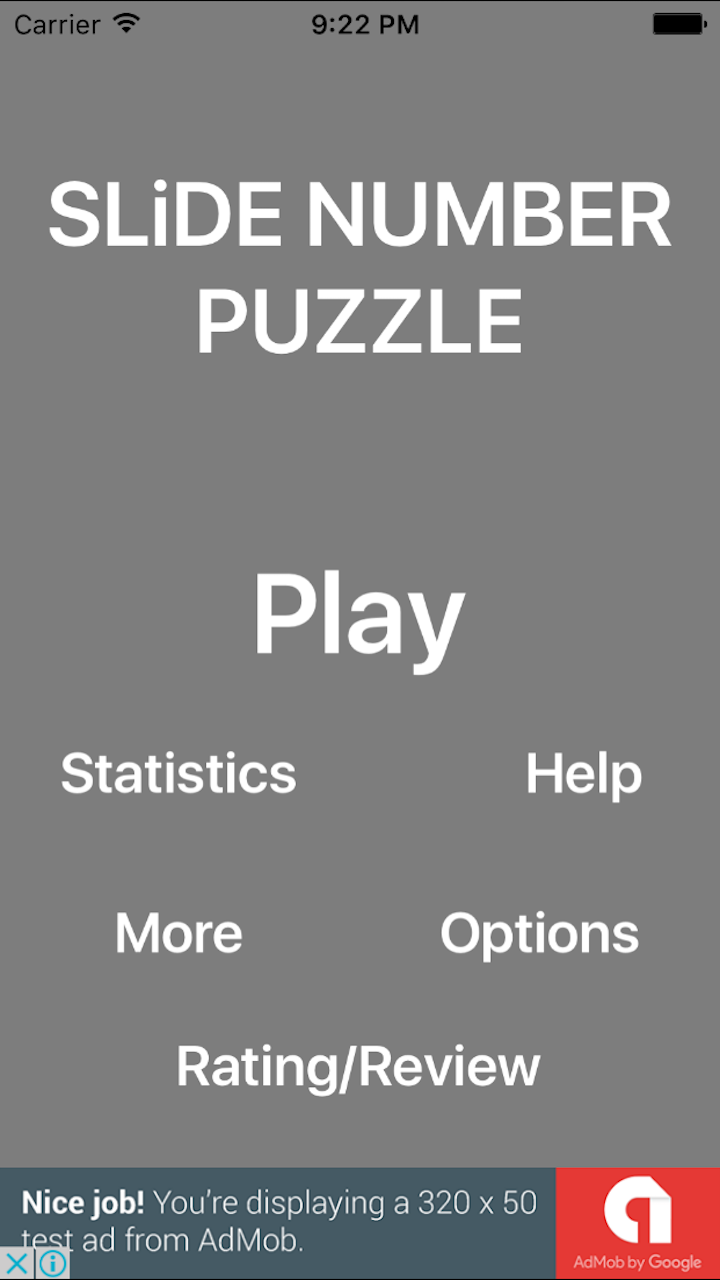Click the SLiDE NUMBER PUZZLE title
This screenshot has width=720, height=1280.
358,265
